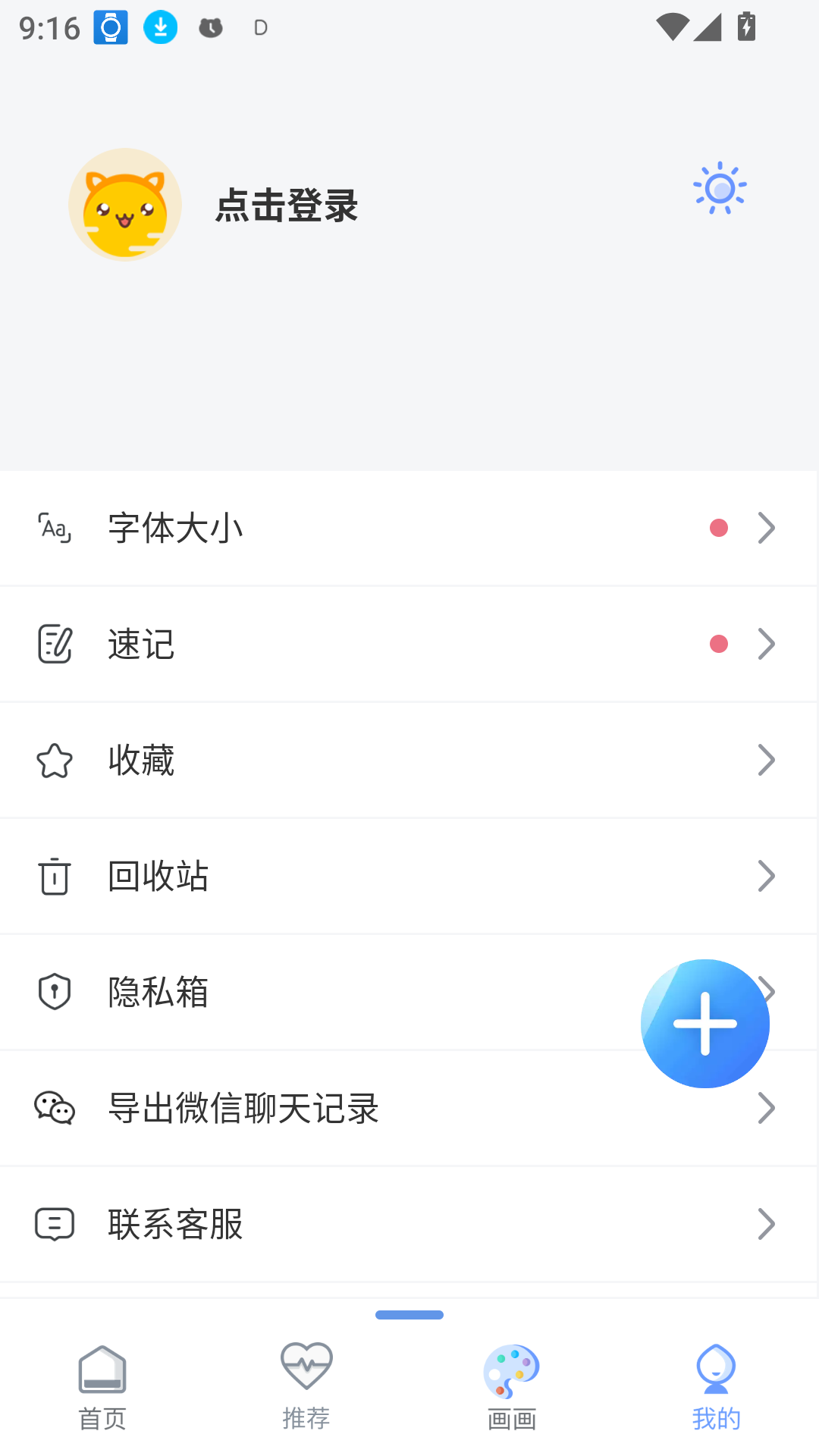Open the customer service chat bubble icon
Image resolution: width=819 pixels, height=1456 pixels.
pyautogui.click(x=53, y=1224)
